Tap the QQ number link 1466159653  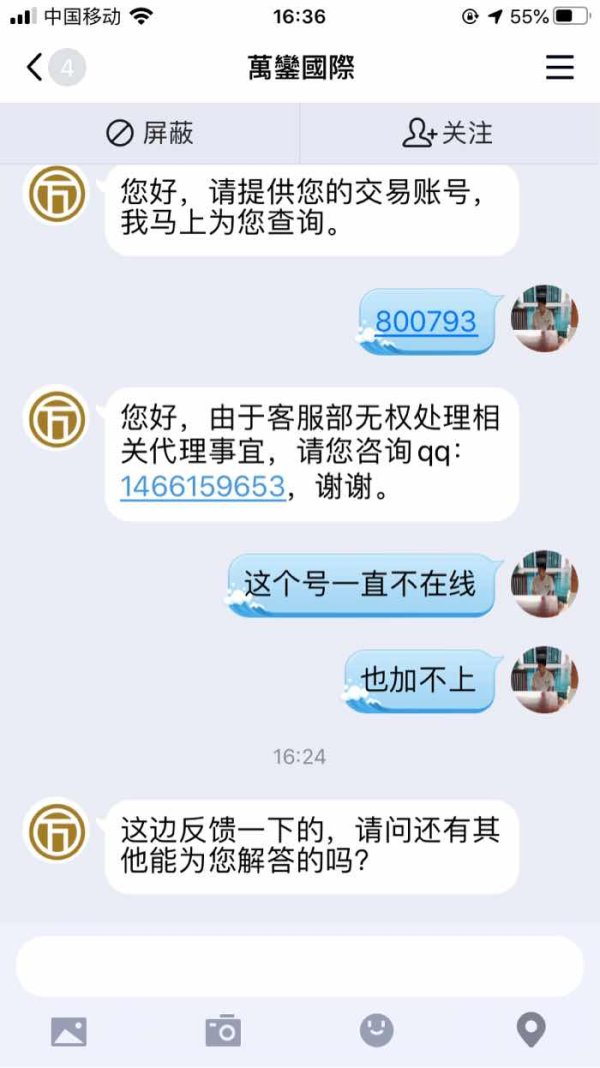tap(202, 487)
